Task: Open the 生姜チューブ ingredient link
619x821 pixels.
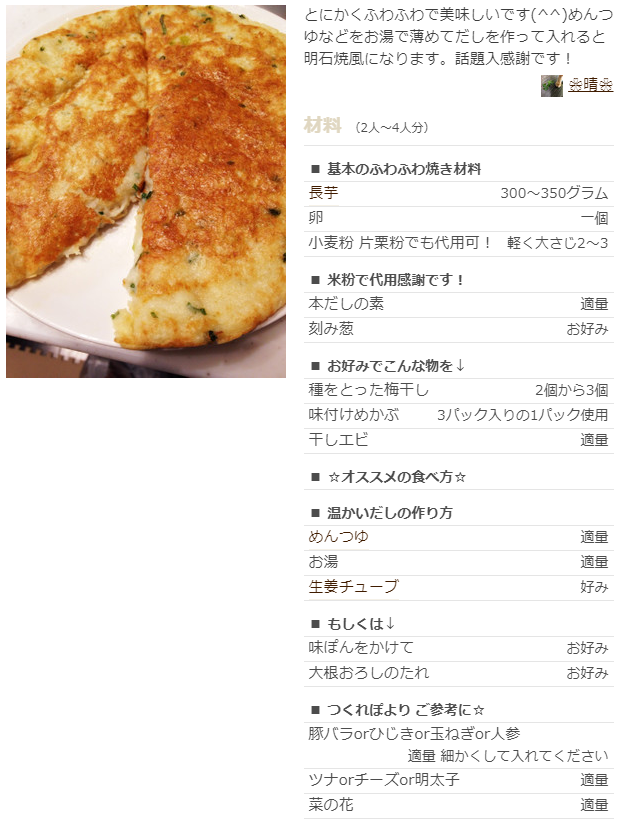Action: [x=353, y=587]
